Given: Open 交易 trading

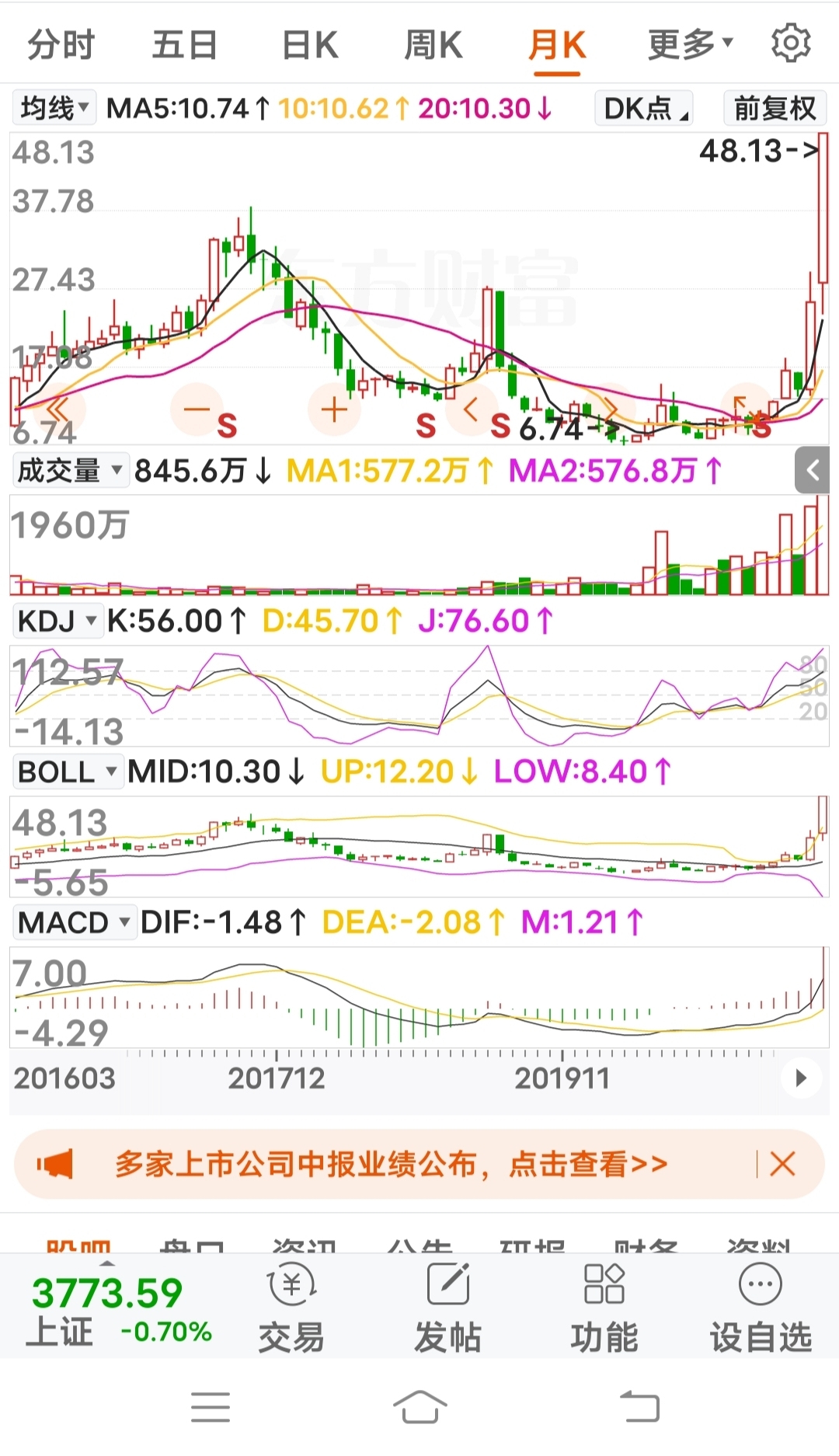Looking at the screenshot, I should click(291, 1308).
